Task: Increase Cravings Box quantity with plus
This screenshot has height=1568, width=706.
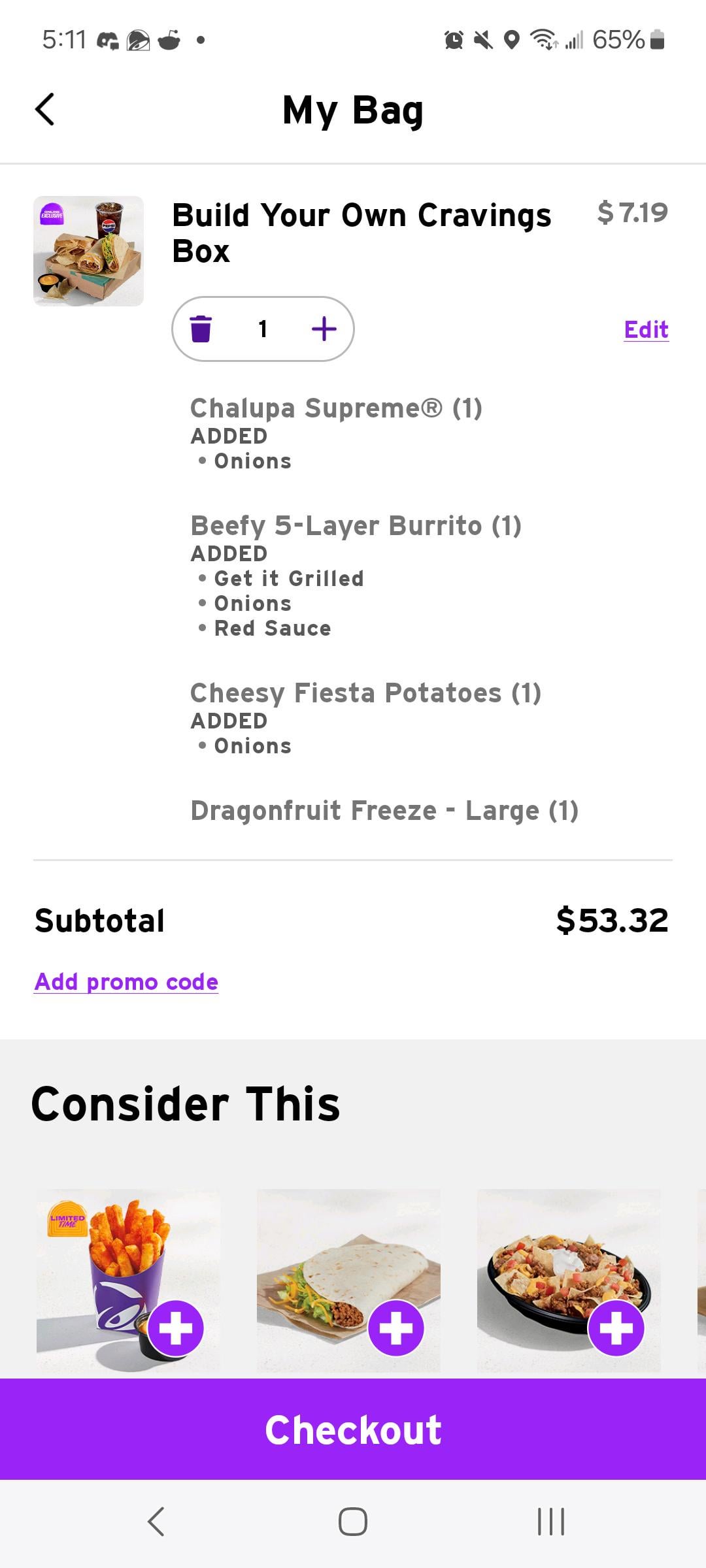Action: pyautogui.click(x=324, y=329)
